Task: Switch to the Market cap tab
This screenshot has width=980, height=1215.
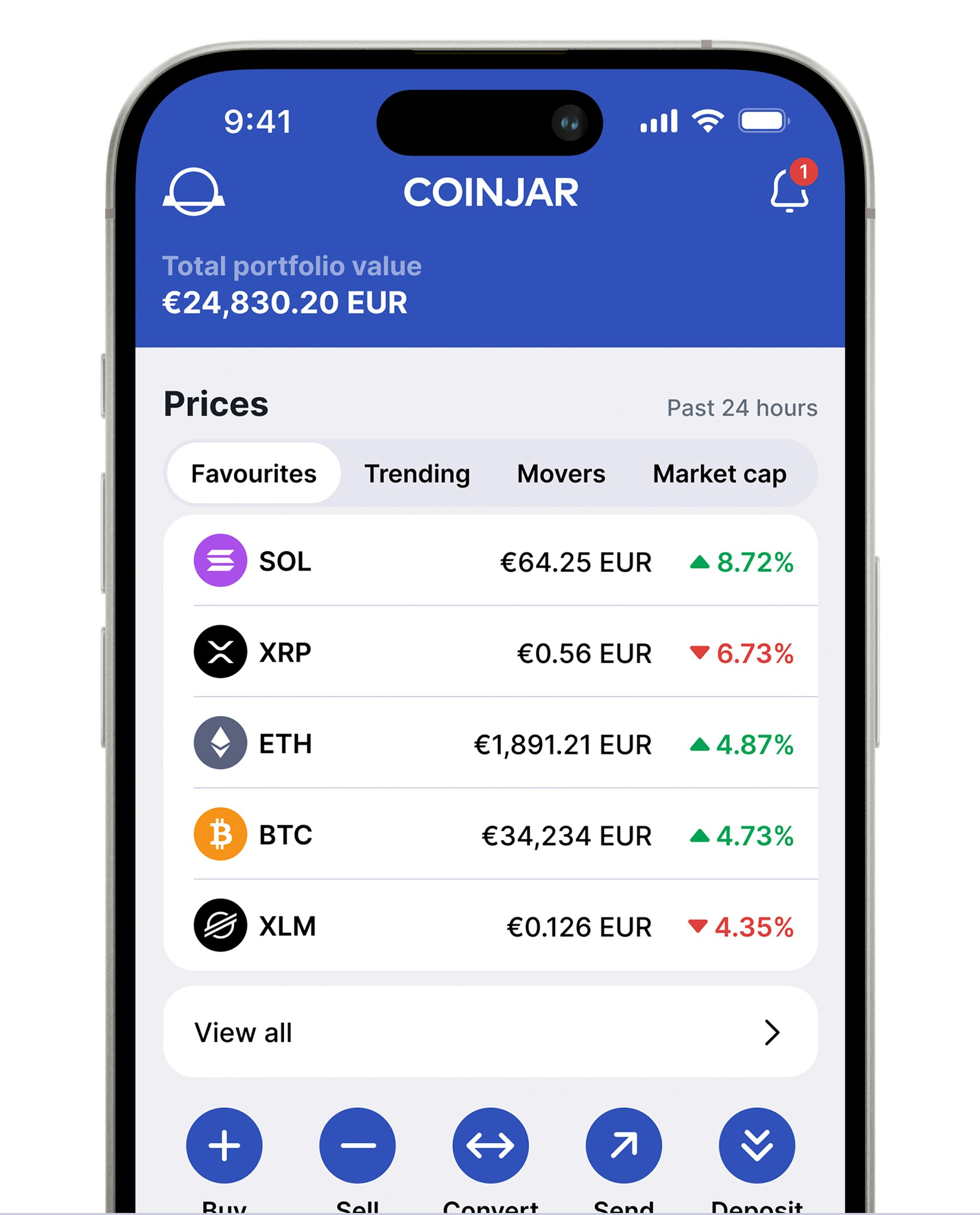Action: tap(719, 474)
